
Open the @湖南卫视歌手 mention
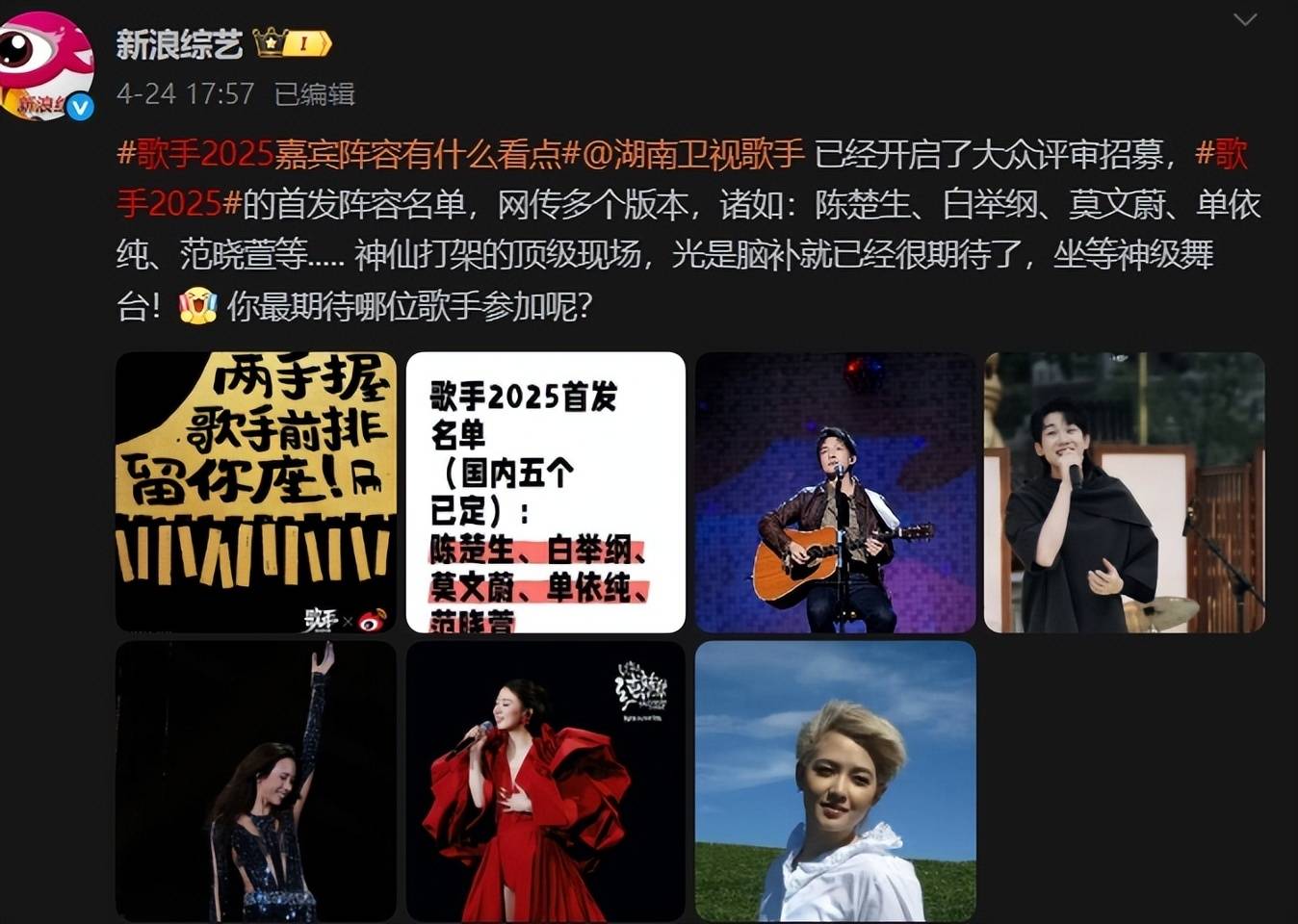(693, 154)
